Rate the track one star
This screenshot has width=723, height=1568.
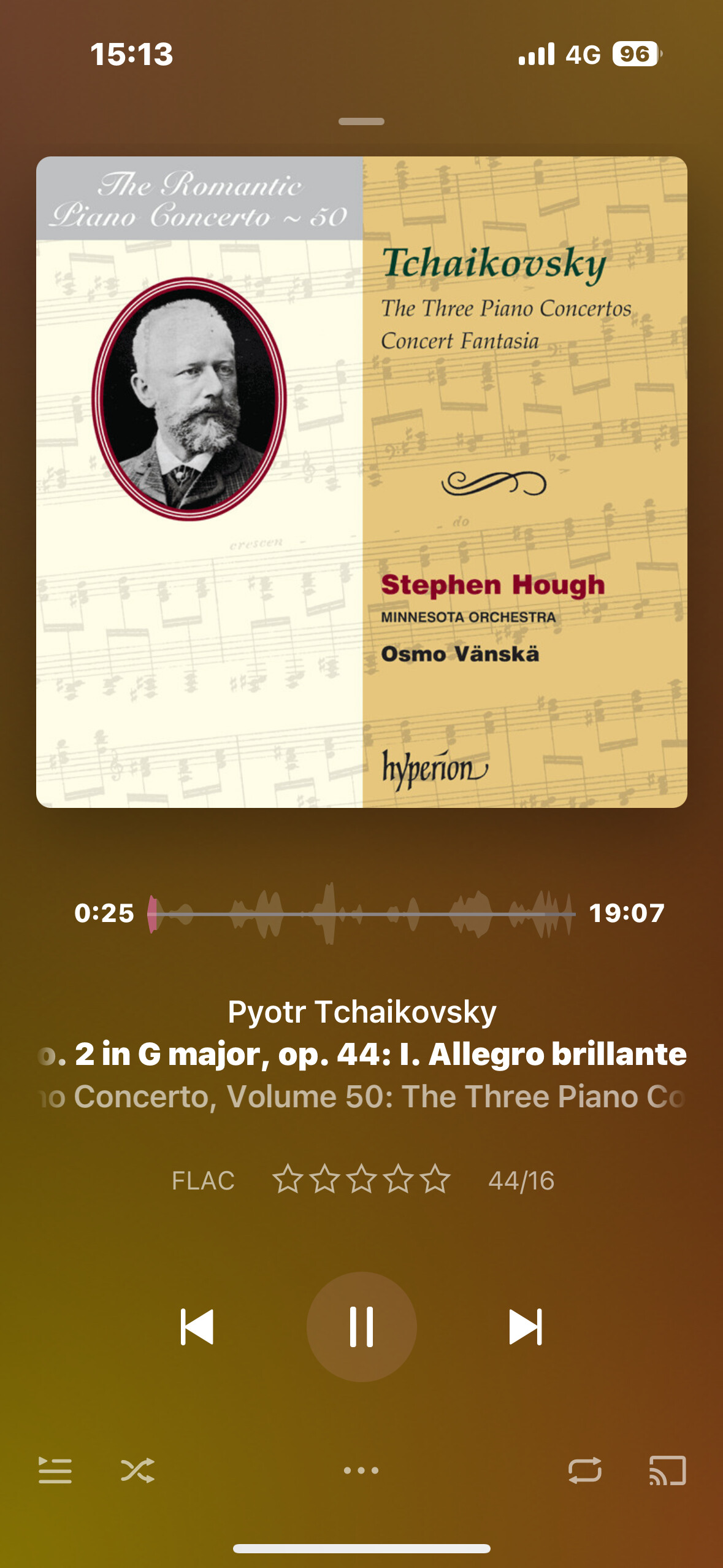(288, 1179)
